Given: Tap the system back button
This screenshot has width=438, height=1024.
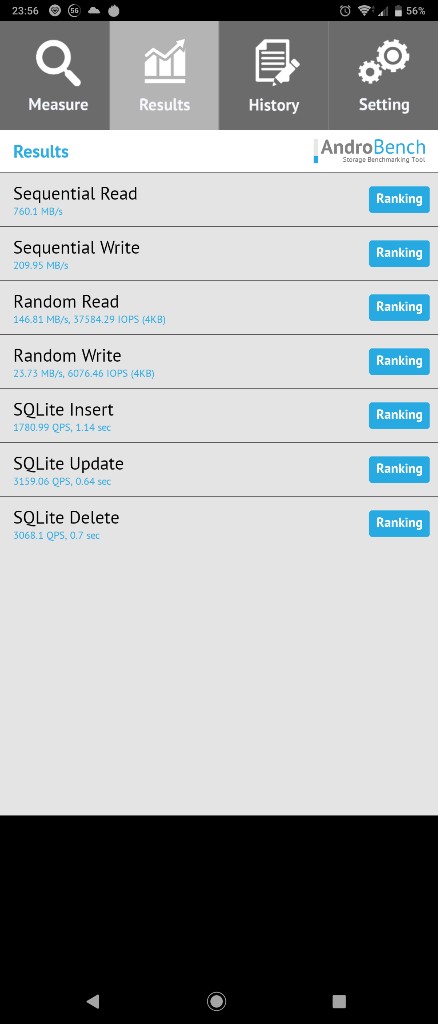Looking at the screenshot, I should pos(93,1000).
